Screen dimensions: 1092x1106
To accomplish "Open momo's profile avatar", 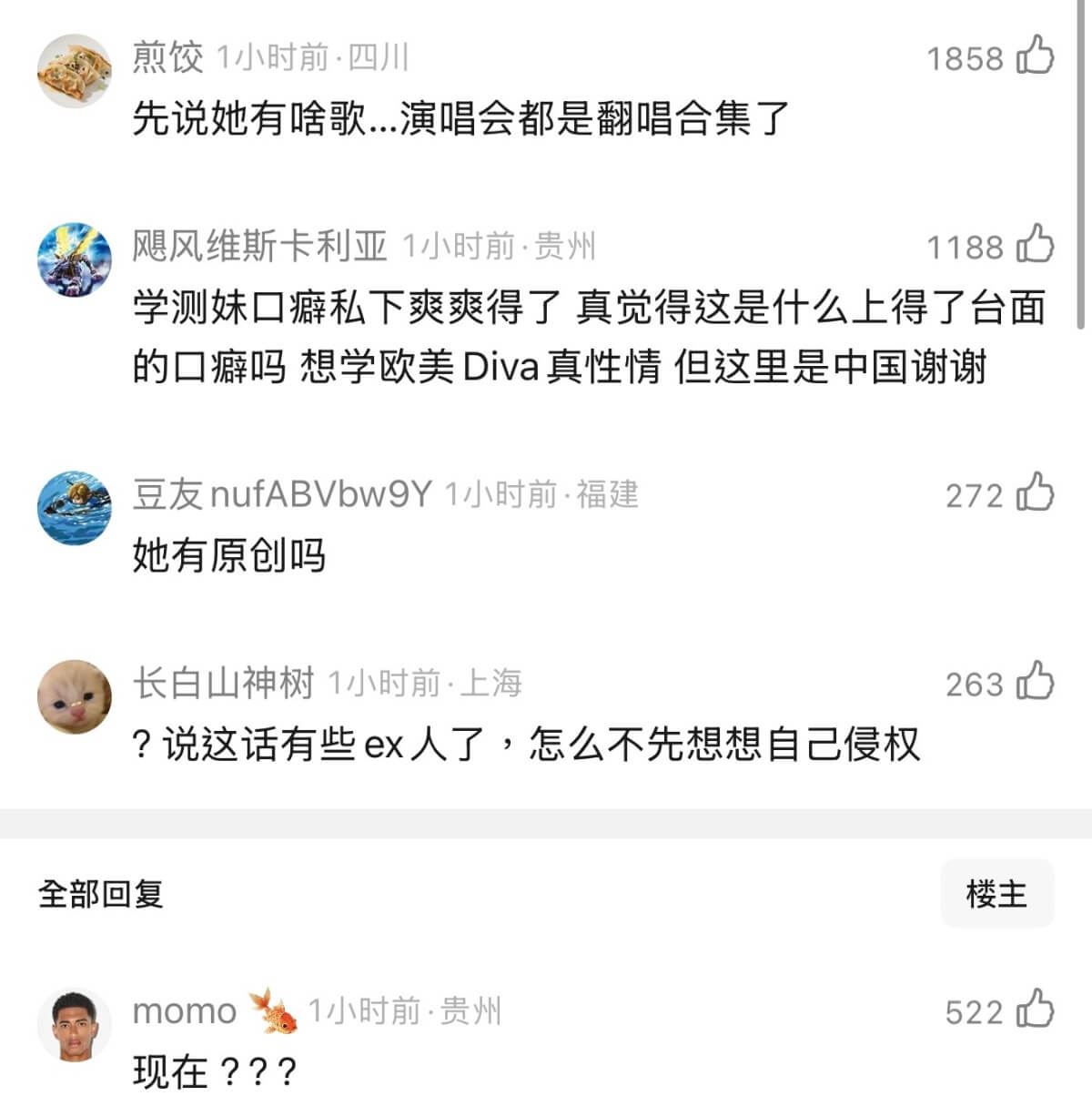I will tap(74, 1025).
